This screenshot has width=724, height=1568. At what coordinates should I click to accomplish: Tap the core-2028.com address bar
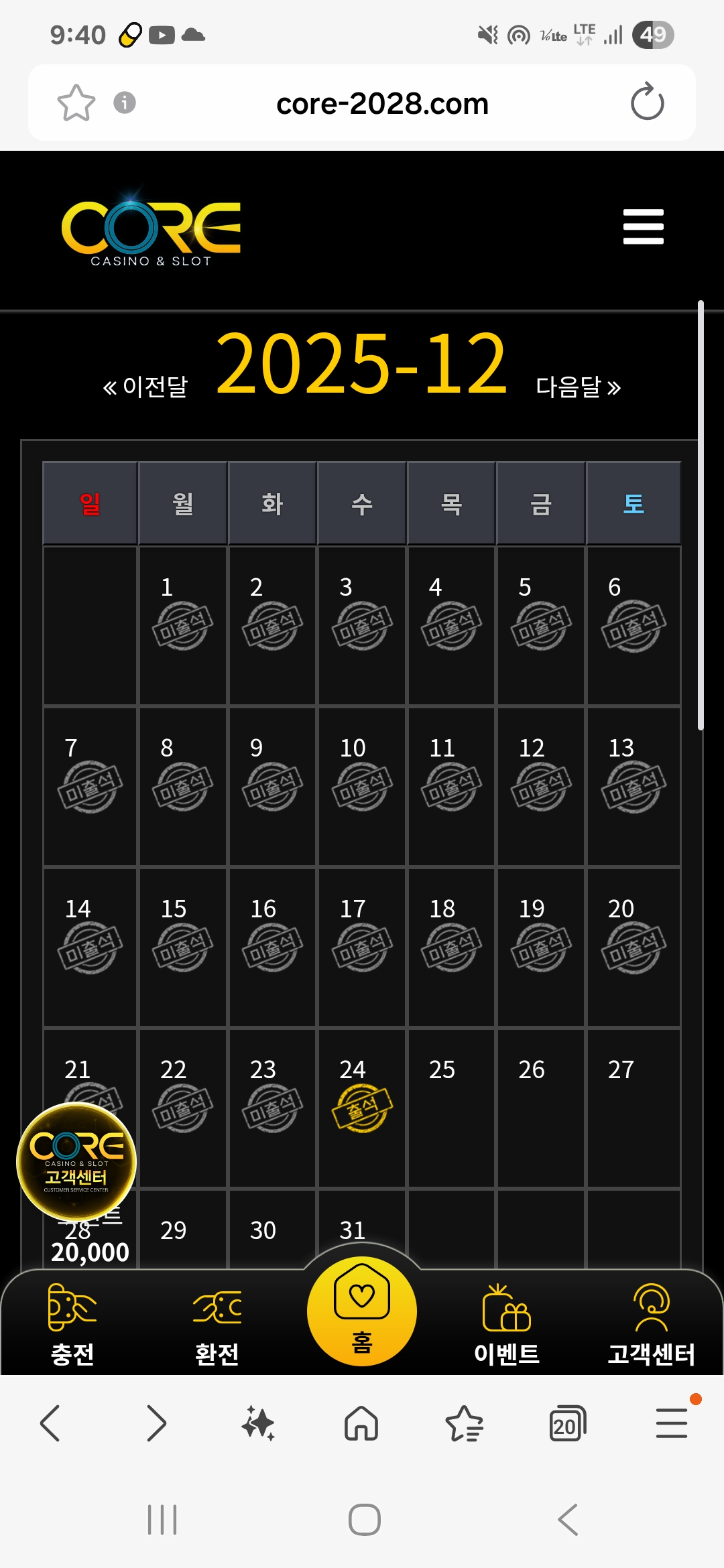tap(382, 103)
